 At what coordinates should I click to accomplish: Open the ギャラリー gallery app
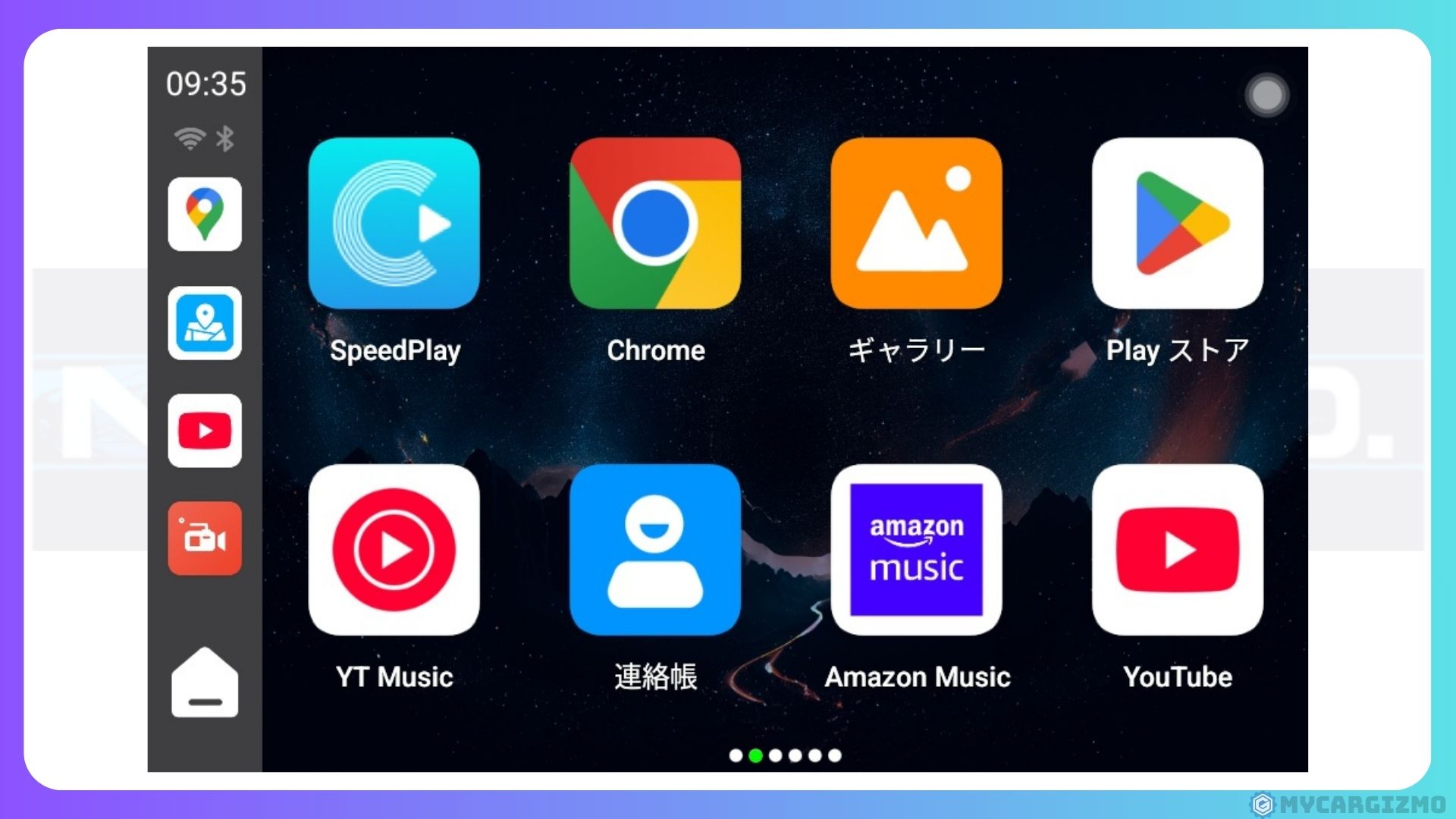[916, 223]
